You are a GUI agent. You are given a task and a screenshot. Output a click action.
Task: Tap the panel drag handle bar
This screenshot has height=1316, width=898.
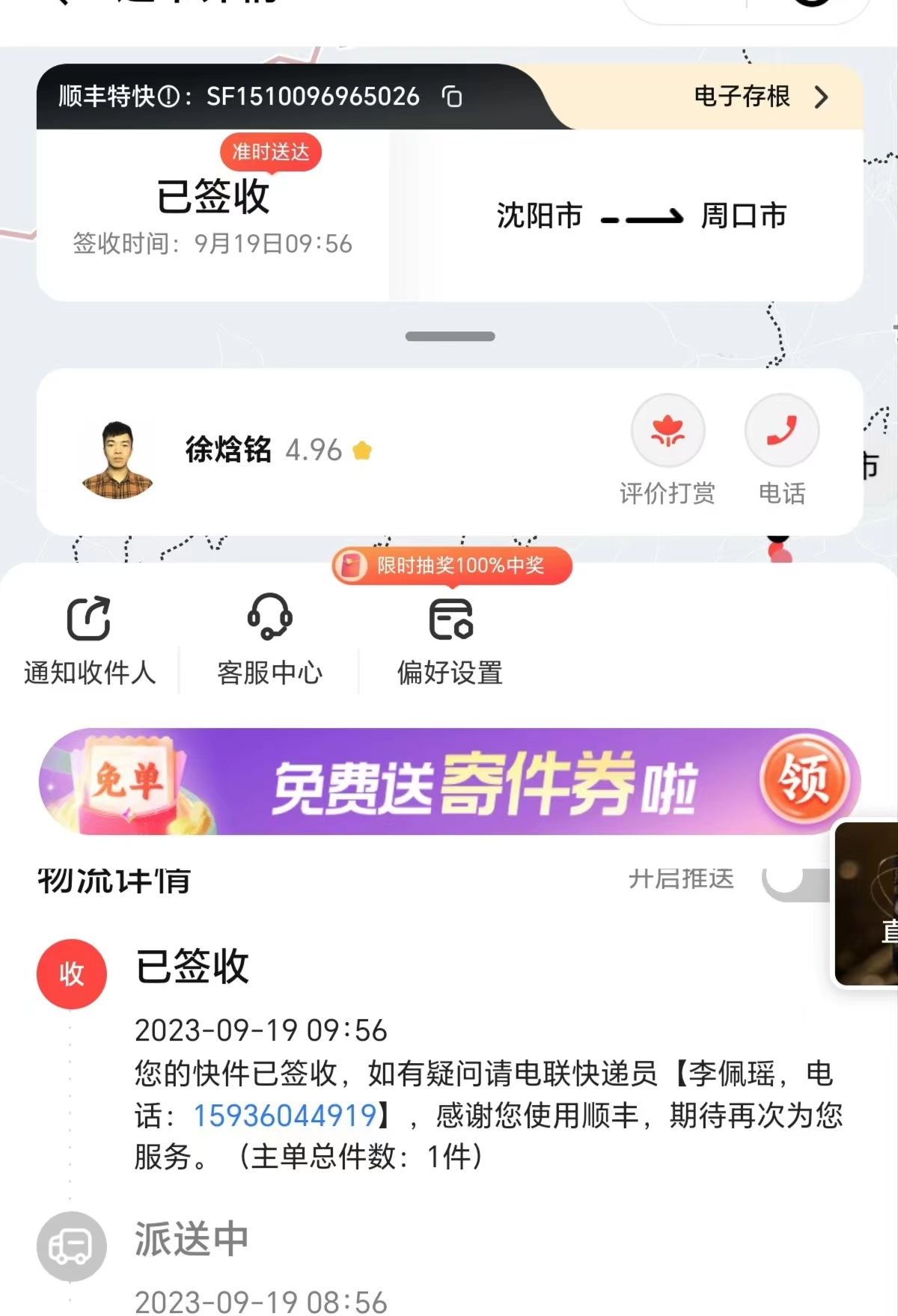tap(450, 337)
